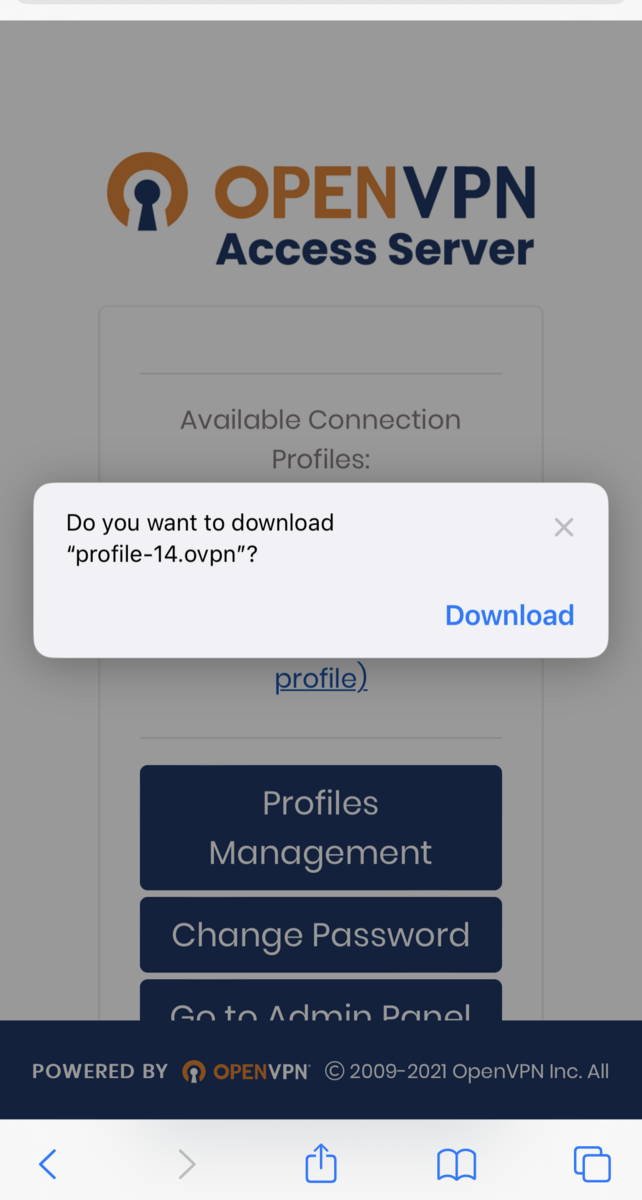Image resolution: width=642 pixels, height=1200 pixels.
Task: Confirm download of profile-14.ovpn
Action: coord(509,615)
